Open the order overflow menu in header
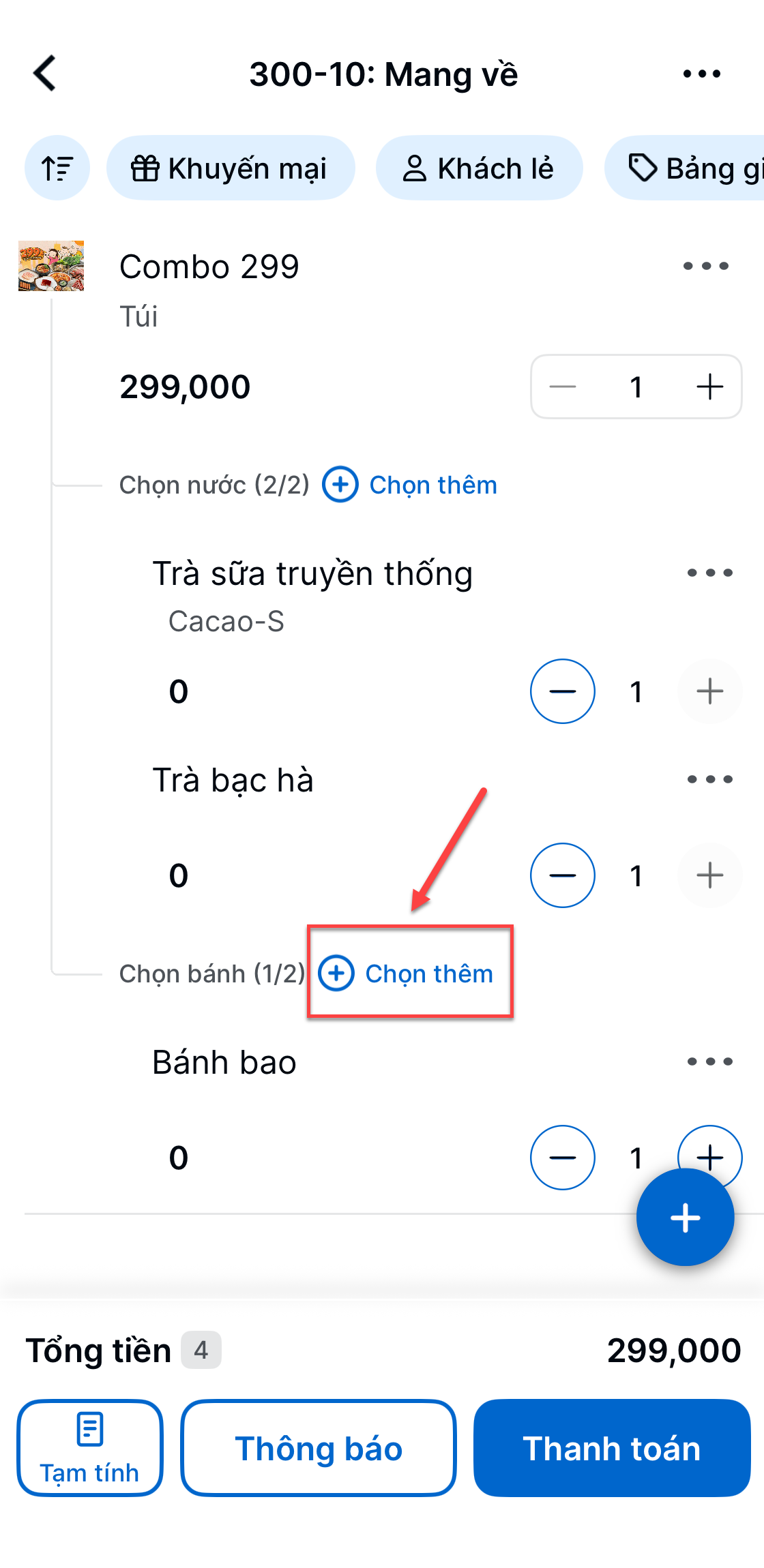 701,74
